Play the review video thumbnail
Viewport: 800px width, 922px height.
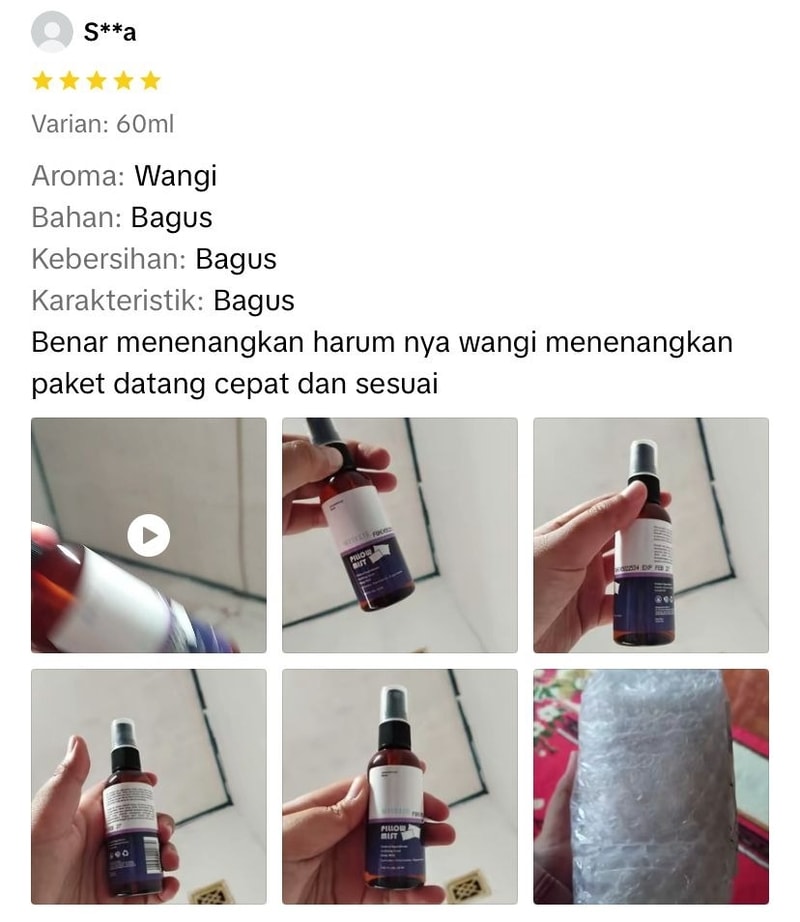pos(149,535)
